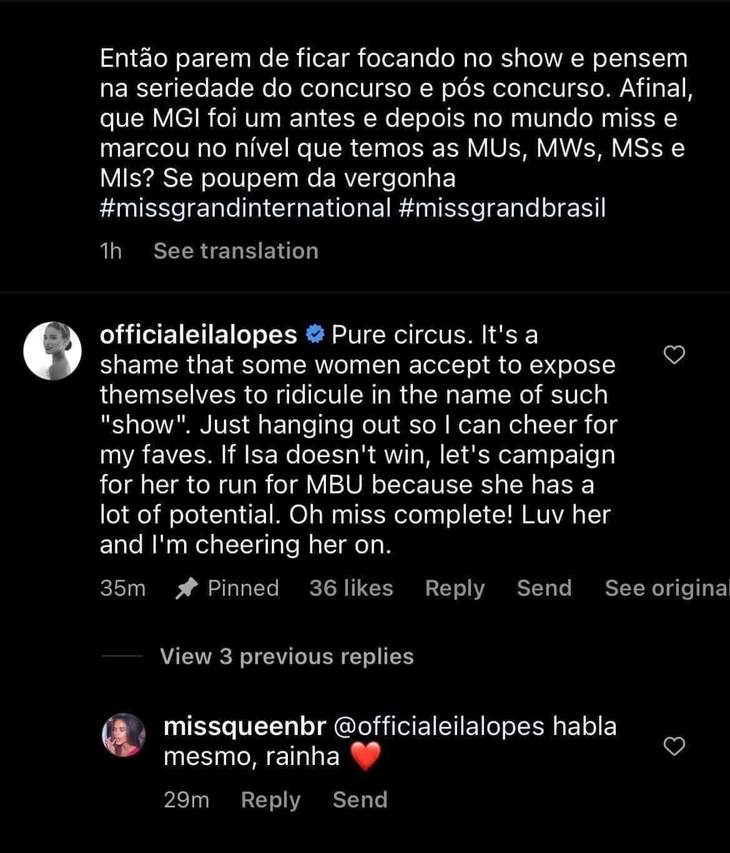Expand View 3 previous replies
Screen dimensions: 730x853
pyautogui.click(x=286, y=657)
